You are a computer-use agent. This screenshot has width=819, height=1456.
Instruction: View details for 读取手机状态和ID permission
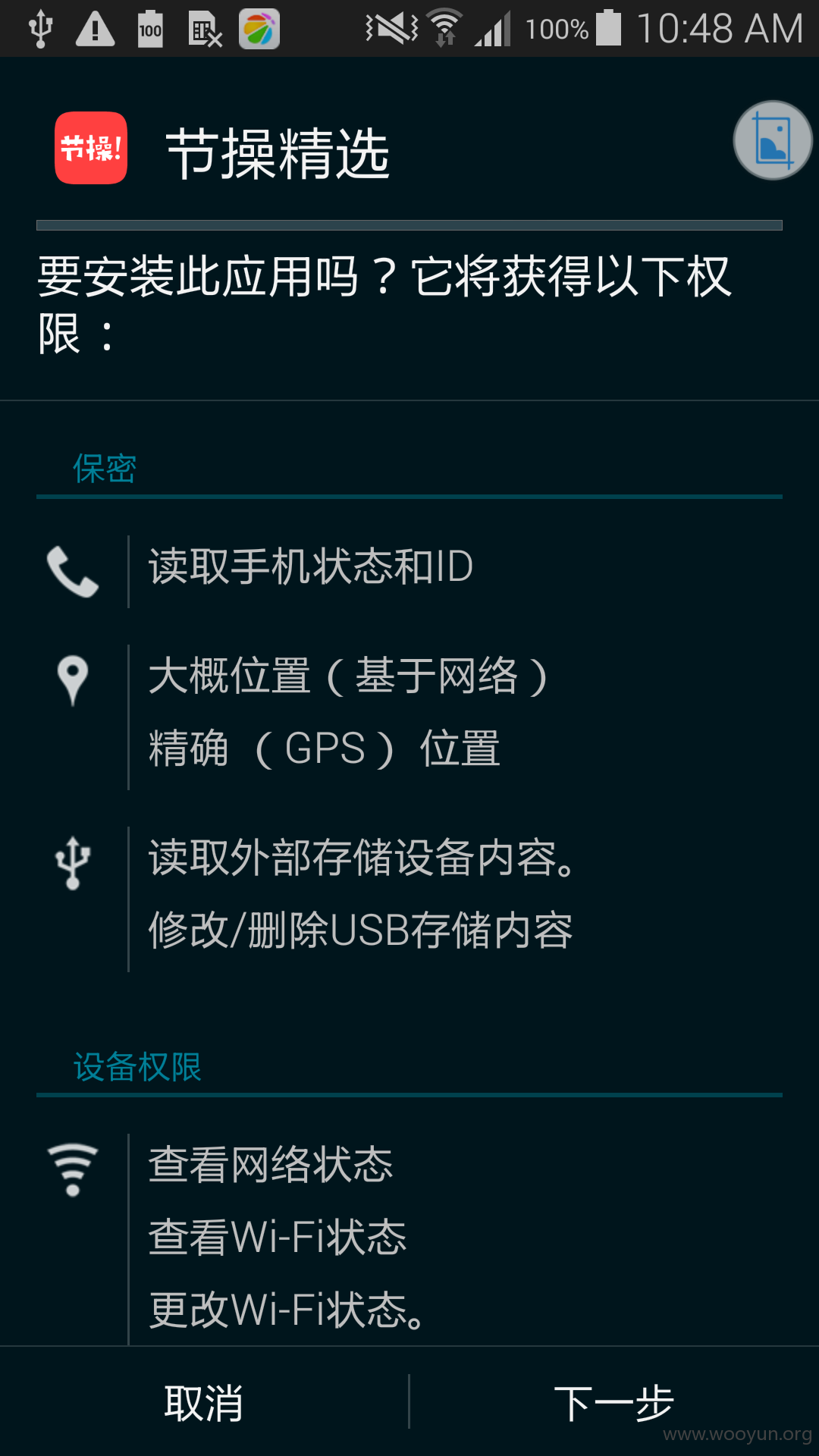coord(311,567)
